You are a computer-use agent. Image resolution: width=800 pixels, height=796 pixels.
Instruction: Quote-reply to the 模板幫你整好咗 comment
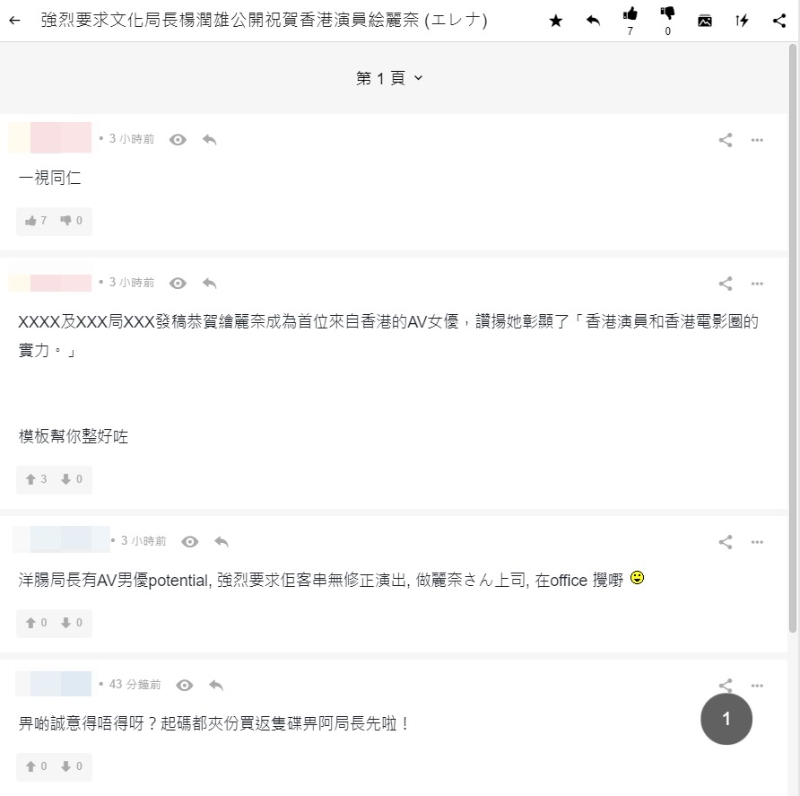209,283
